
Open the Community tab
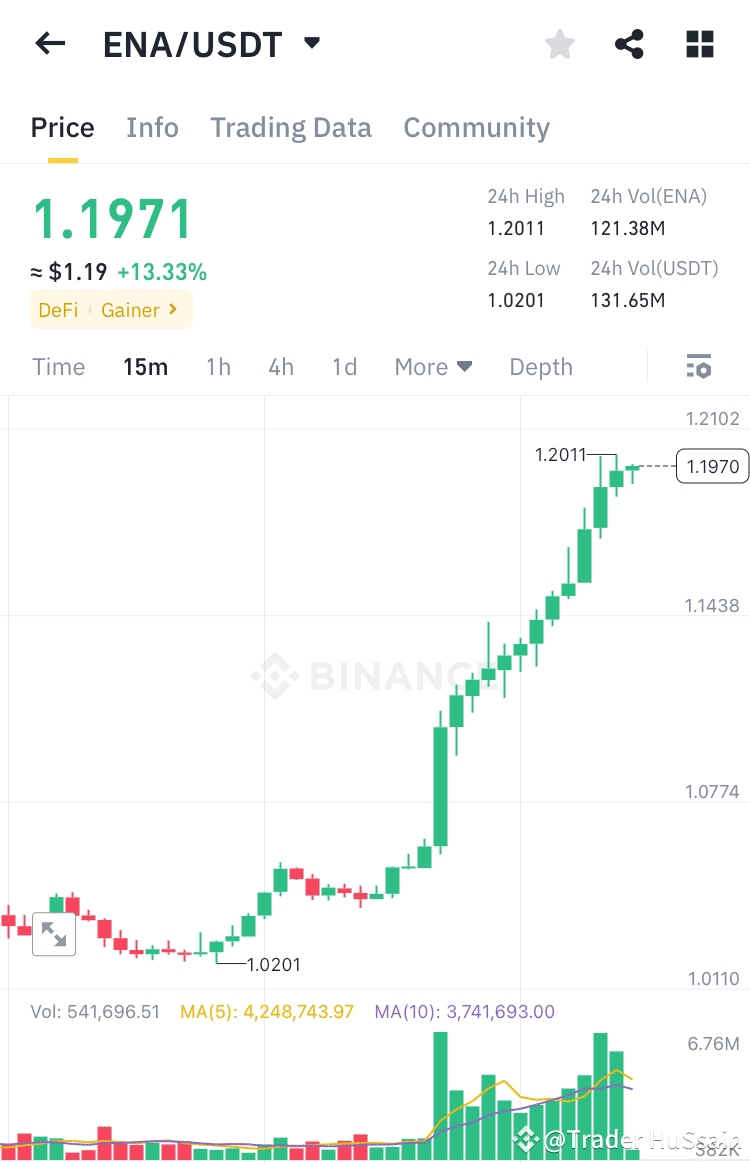[476, 127]
